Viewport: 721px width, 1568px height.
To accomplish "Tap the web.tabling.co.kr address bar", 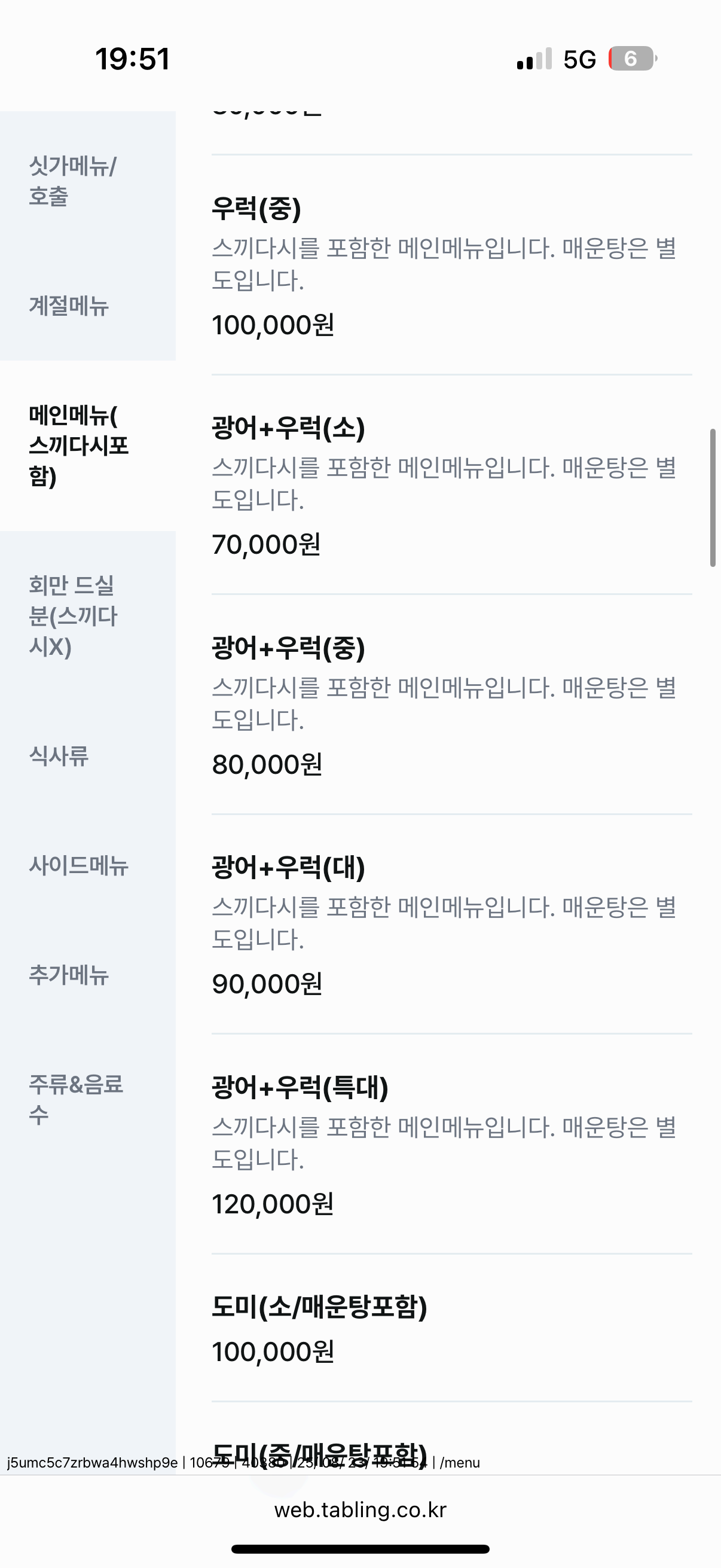I will pyautogui.click(x=360, y=1511).
